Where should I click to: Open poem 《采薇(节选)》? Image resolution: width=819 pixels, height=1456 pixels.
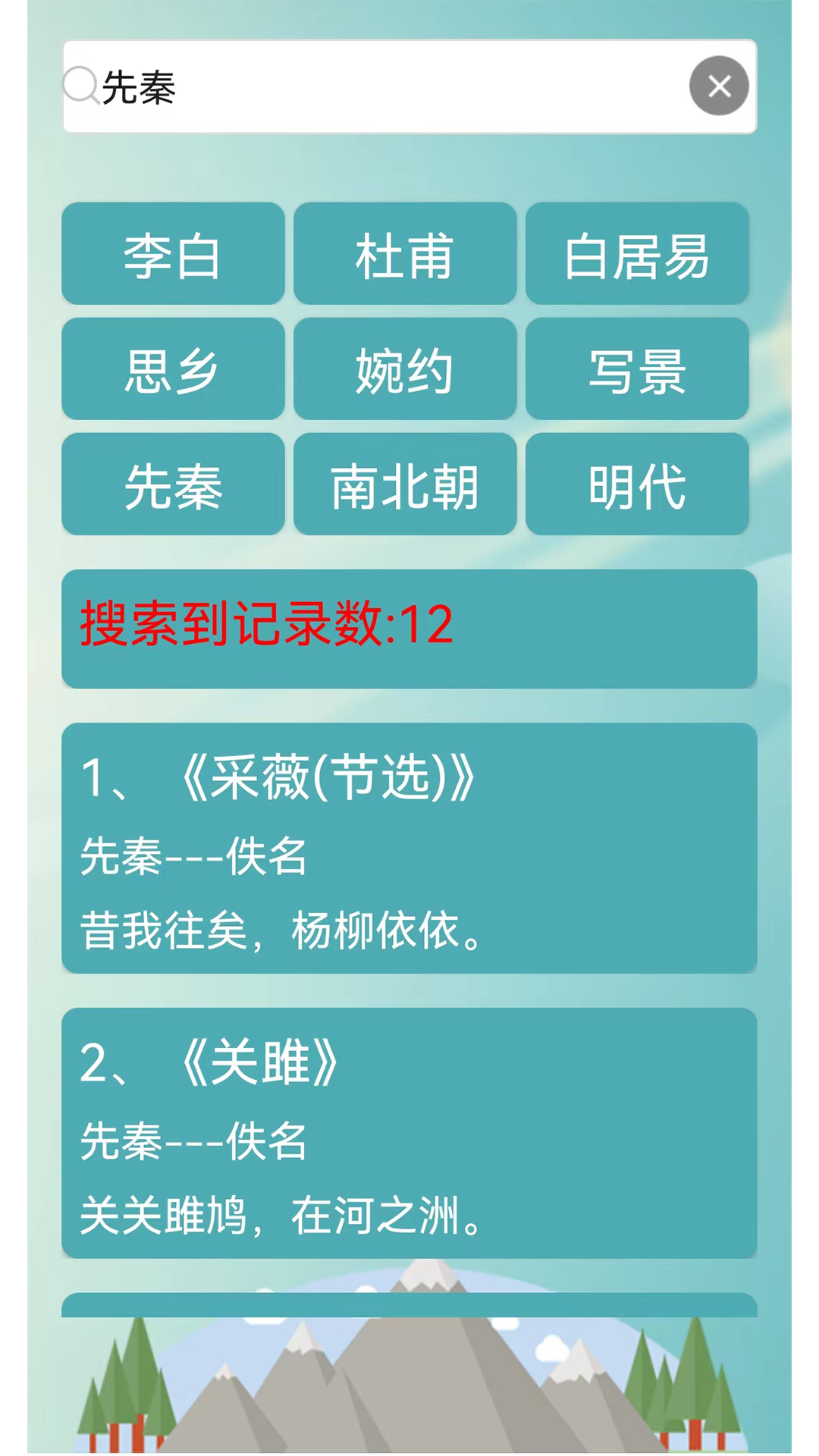pyautogui.click(x=409, y=849)
